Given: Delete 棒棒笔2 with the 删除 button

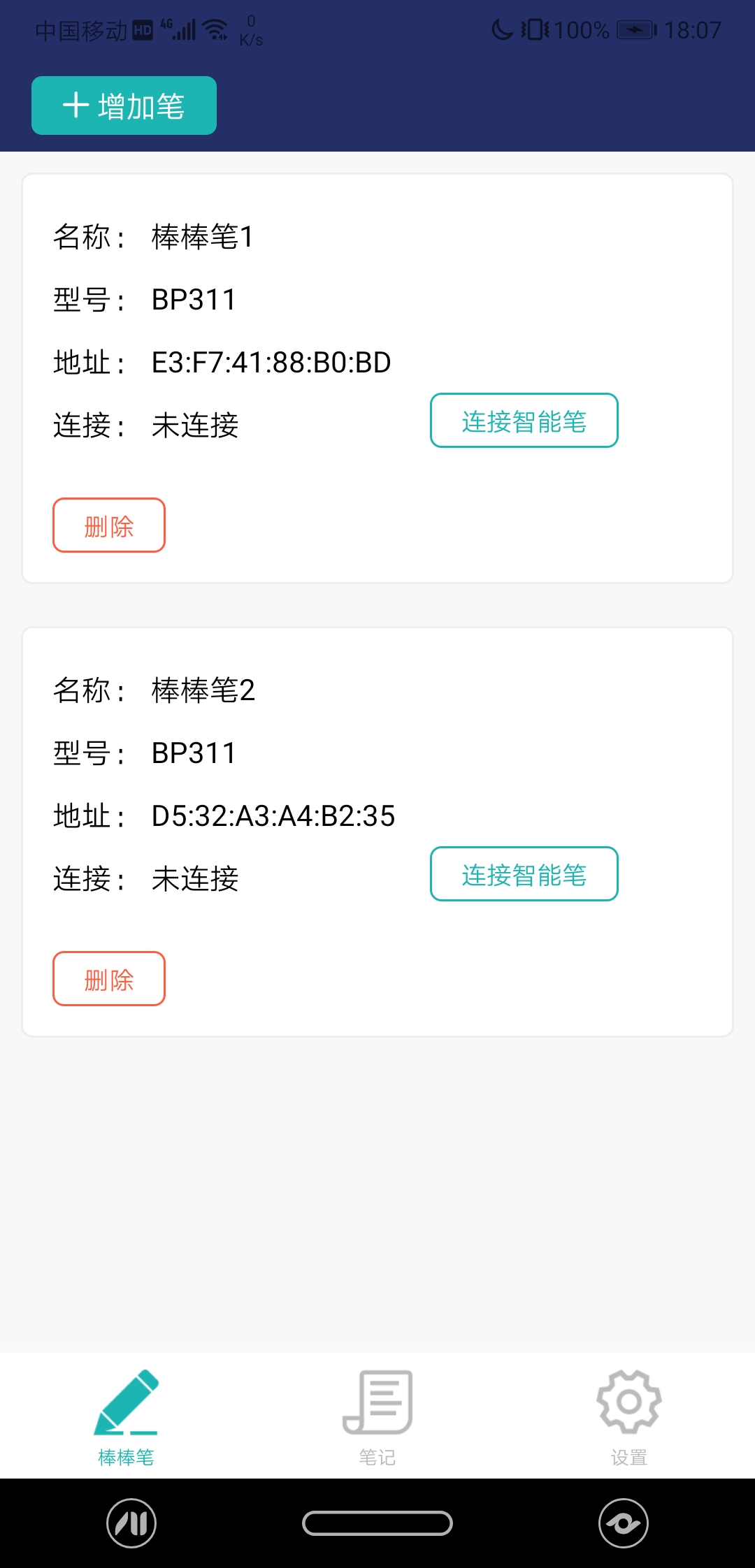Looking at the screenshot, I should pyautogui.click(x=108, y=979).
